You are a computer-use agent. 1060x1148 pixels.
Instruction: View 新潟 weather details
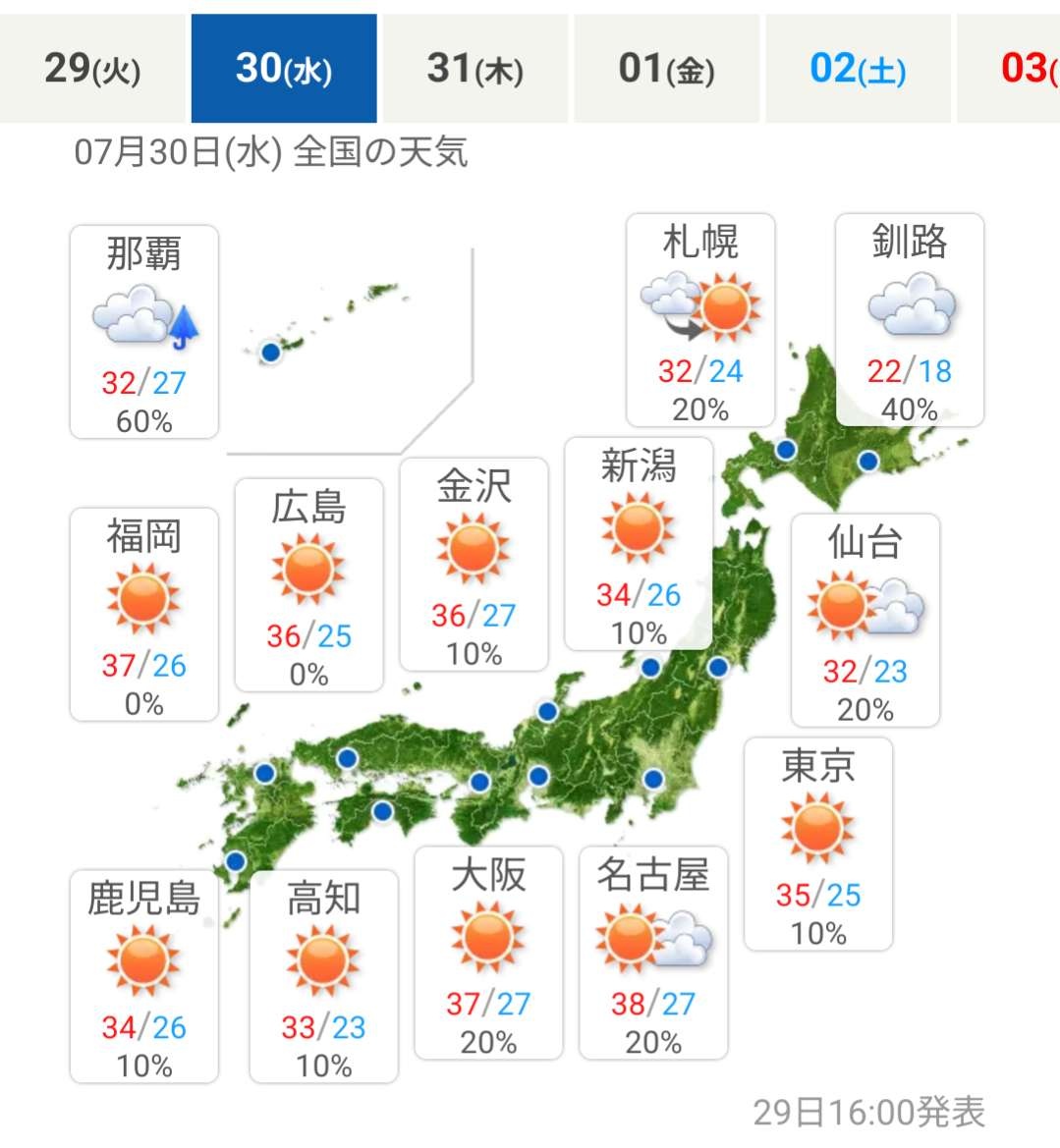click(639, 544)
